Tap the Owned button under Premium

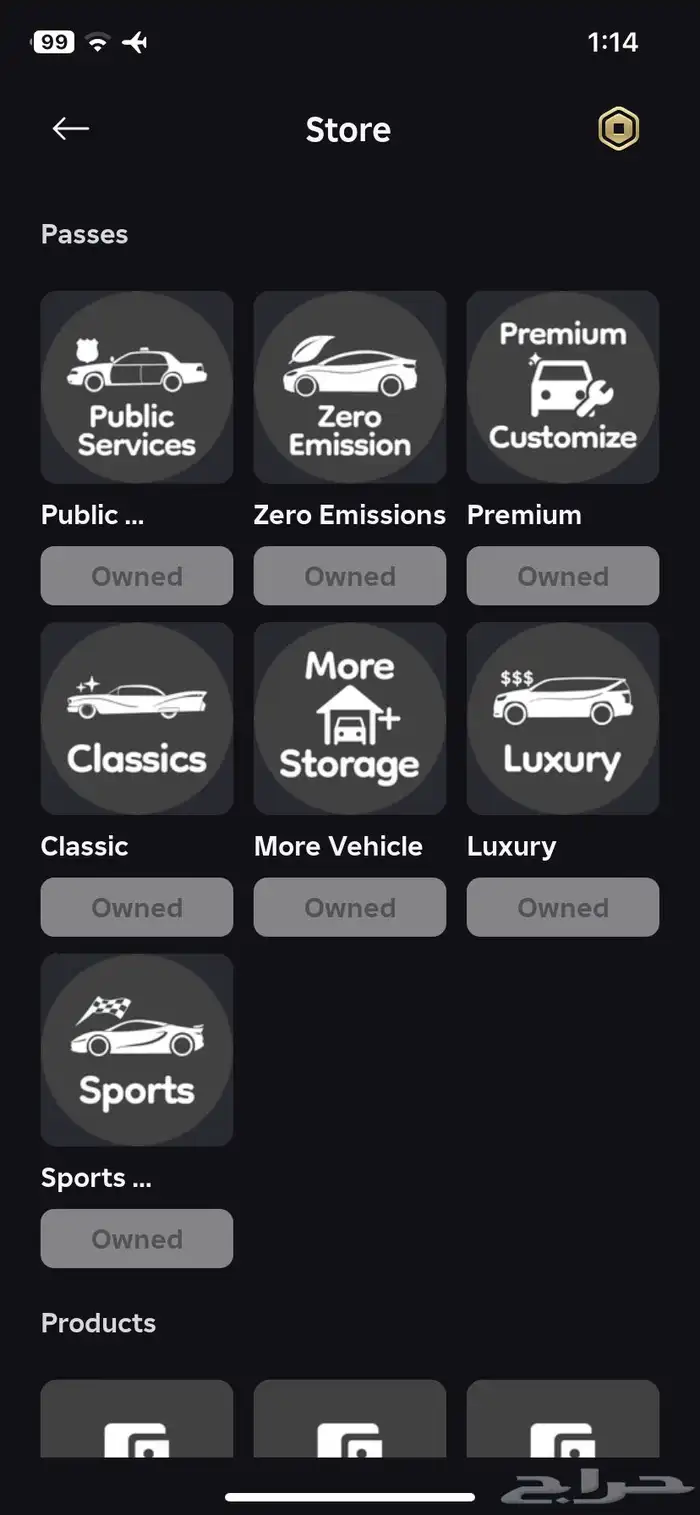[x=563, y=576]
